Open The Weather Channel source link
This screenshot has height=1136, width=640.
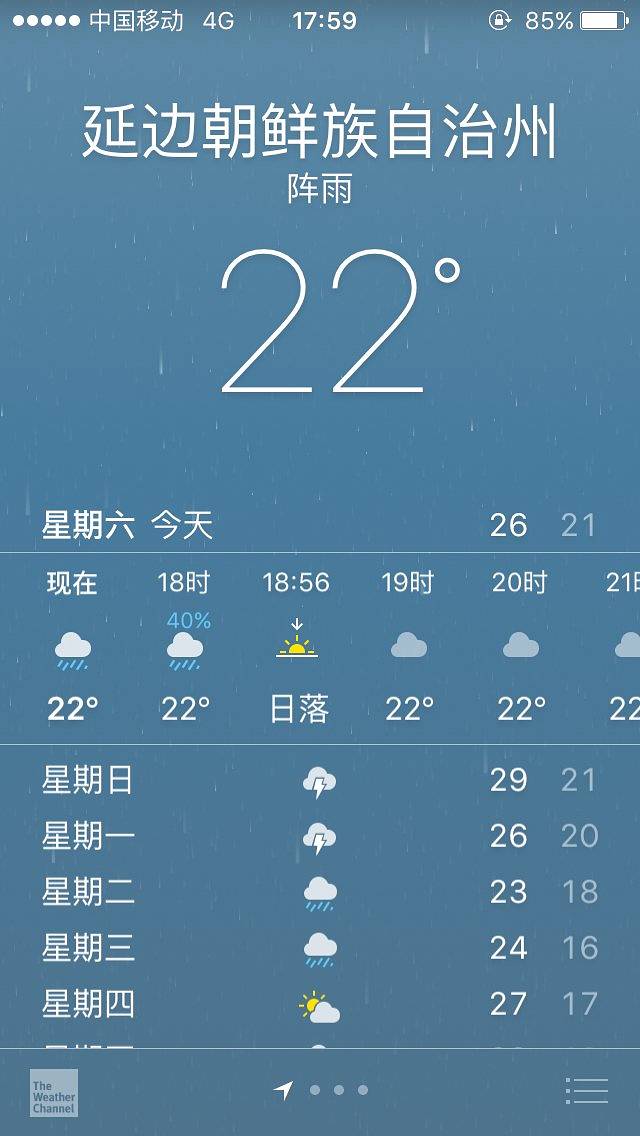pos(53,1093)
